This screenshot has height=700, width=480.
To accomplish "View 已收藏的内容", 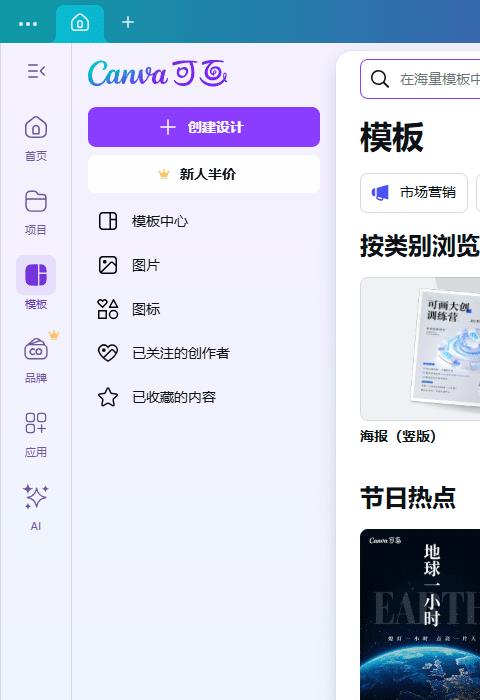I will pyautogui.click(x=204, y=397).
